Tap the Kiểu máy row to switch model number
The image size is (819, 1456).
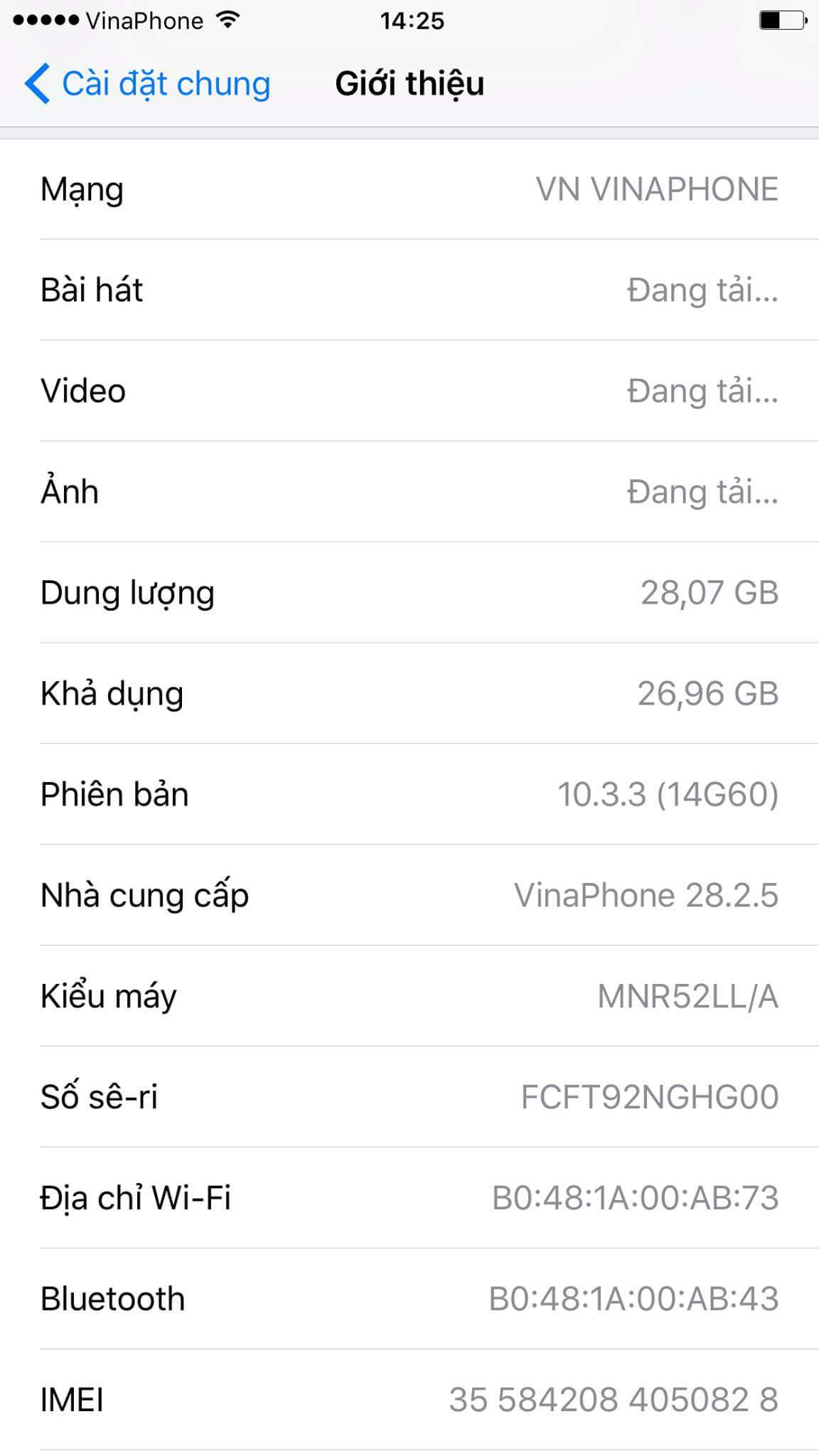click(x=409, y=996)
